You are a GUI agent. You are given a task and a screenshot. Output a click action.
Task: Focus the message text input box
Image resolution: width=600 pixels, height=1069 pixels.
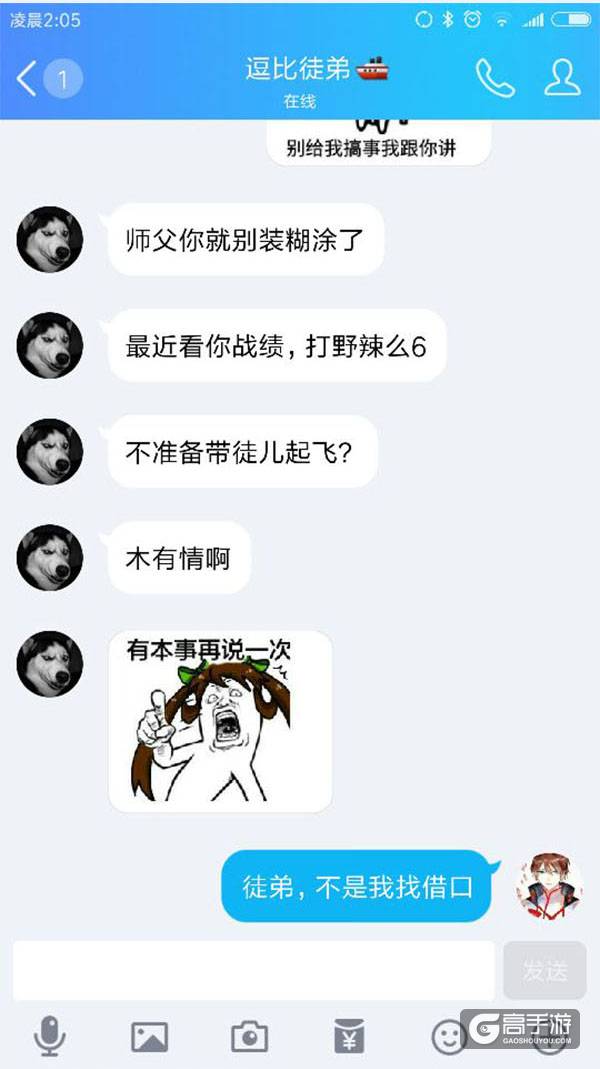[254, 969]
